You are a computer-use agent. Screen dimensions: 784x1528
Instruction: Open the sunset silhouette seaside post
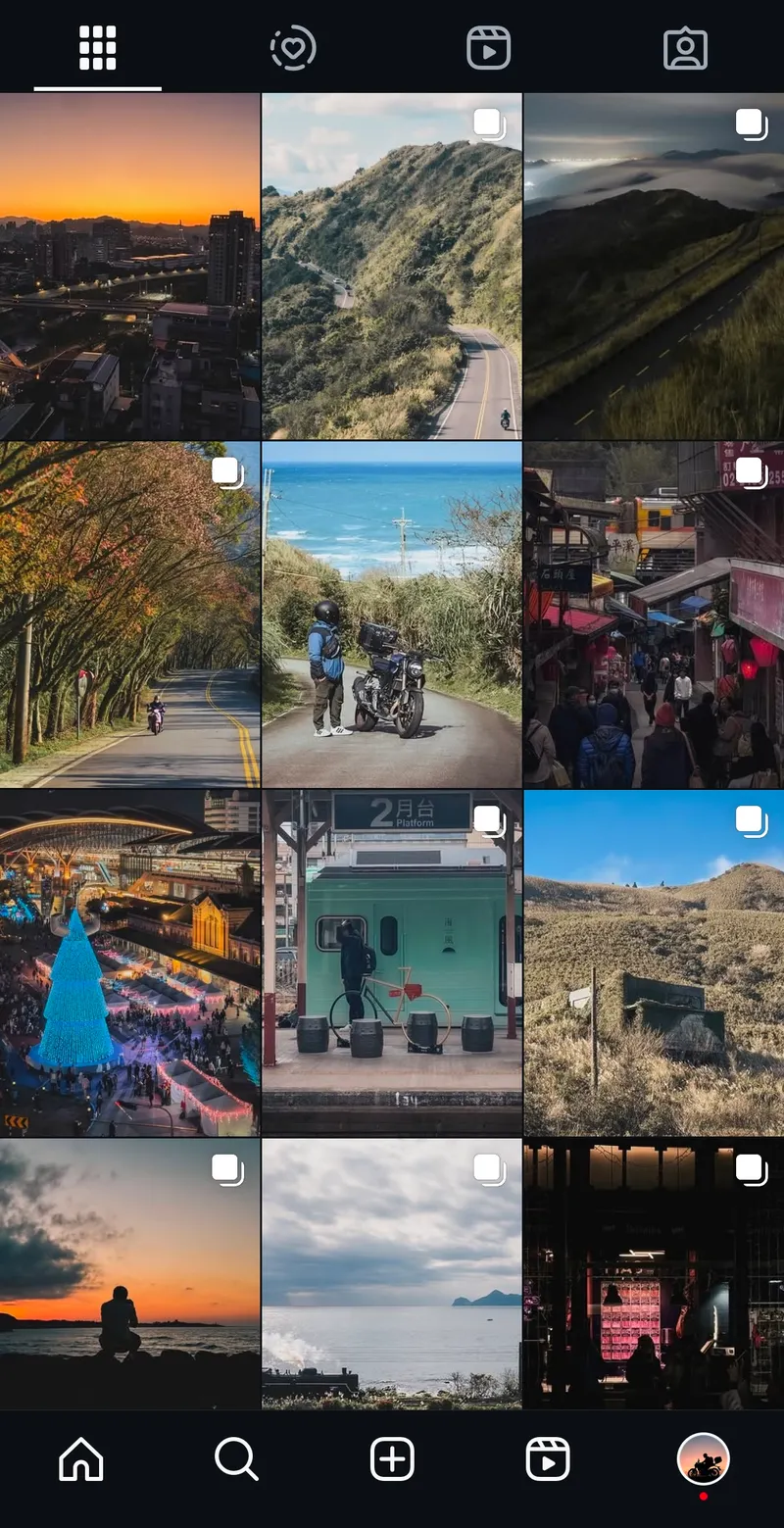pos(129,1273)
